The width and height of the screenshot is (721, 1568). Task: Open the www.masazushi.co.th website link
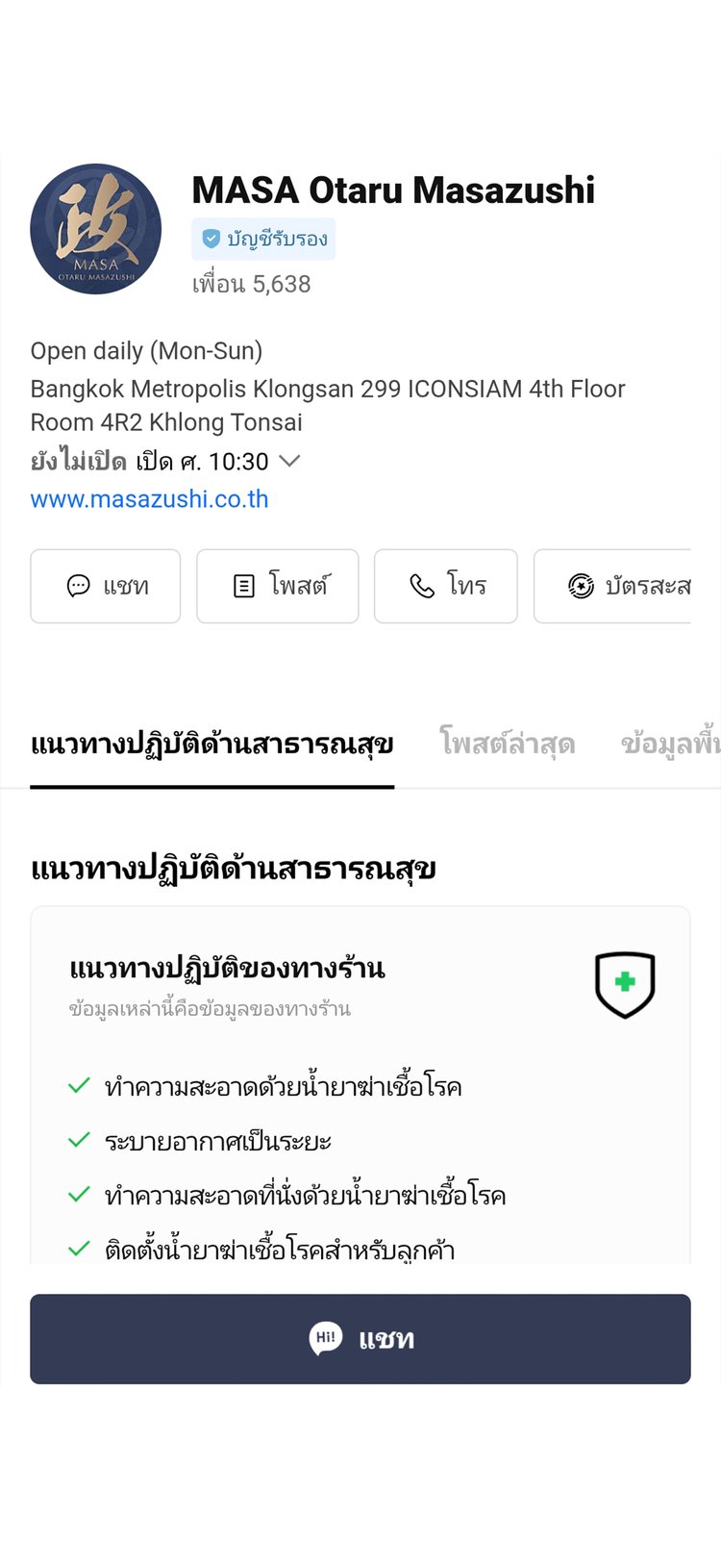coord(149,499)
